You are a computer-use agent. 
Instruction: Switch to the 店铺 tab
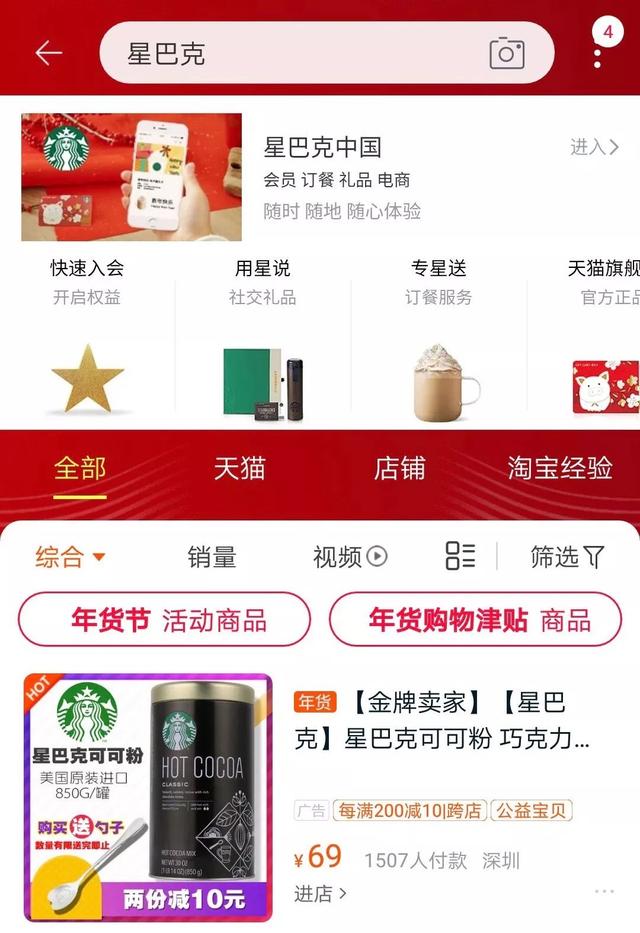(x=399, y=468)
